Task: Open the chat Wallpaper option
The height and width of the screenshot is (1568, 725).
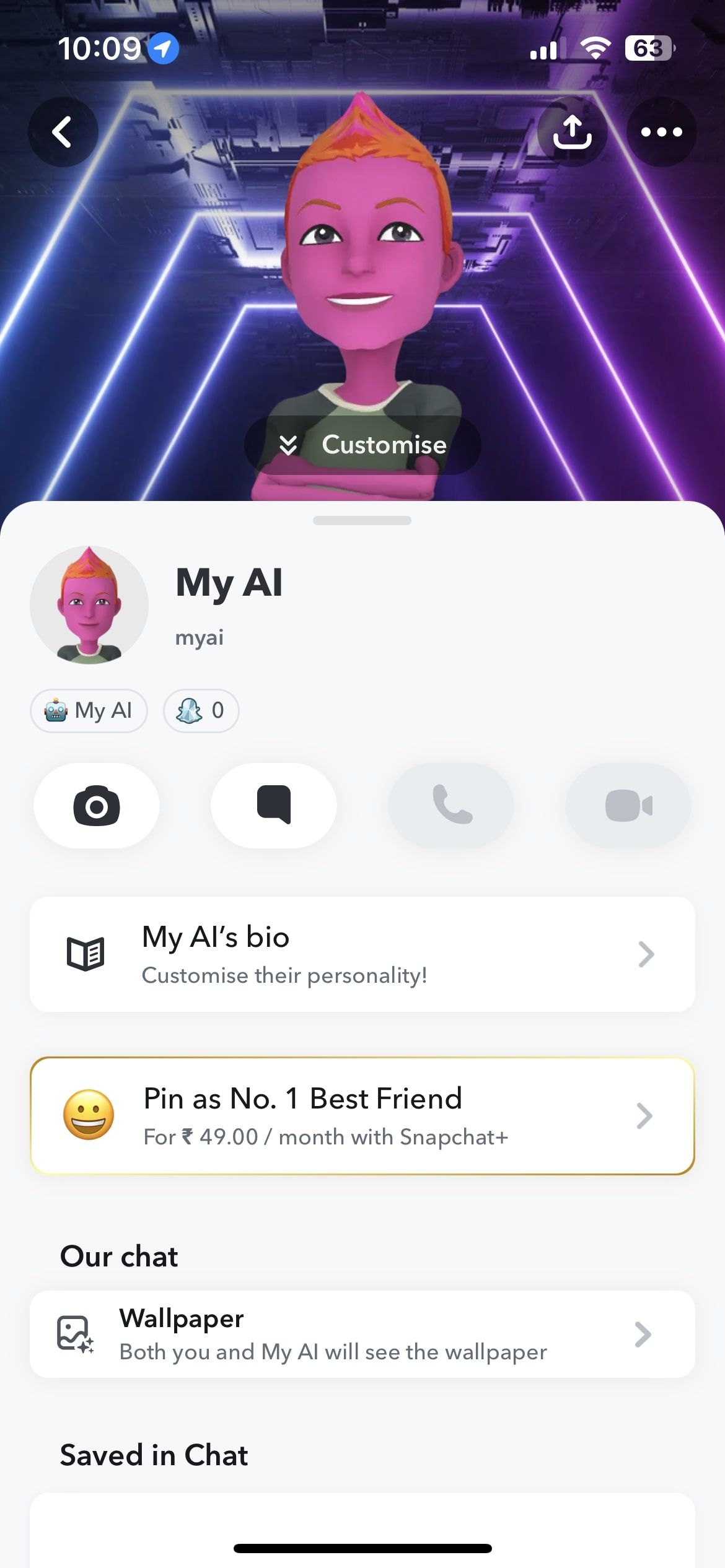Action: [362, 1334]
